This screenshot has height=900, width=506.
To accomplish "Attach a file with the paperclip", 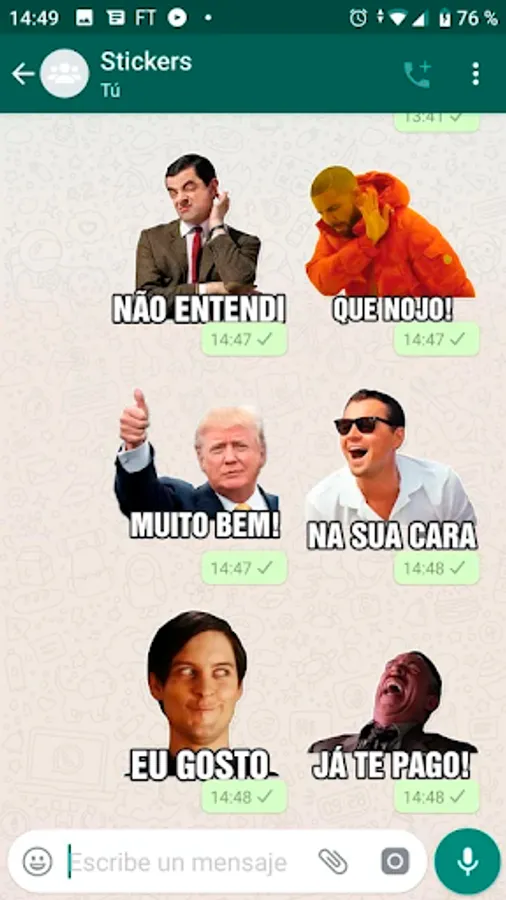I will pyautogui.click(x=333, y=862).
